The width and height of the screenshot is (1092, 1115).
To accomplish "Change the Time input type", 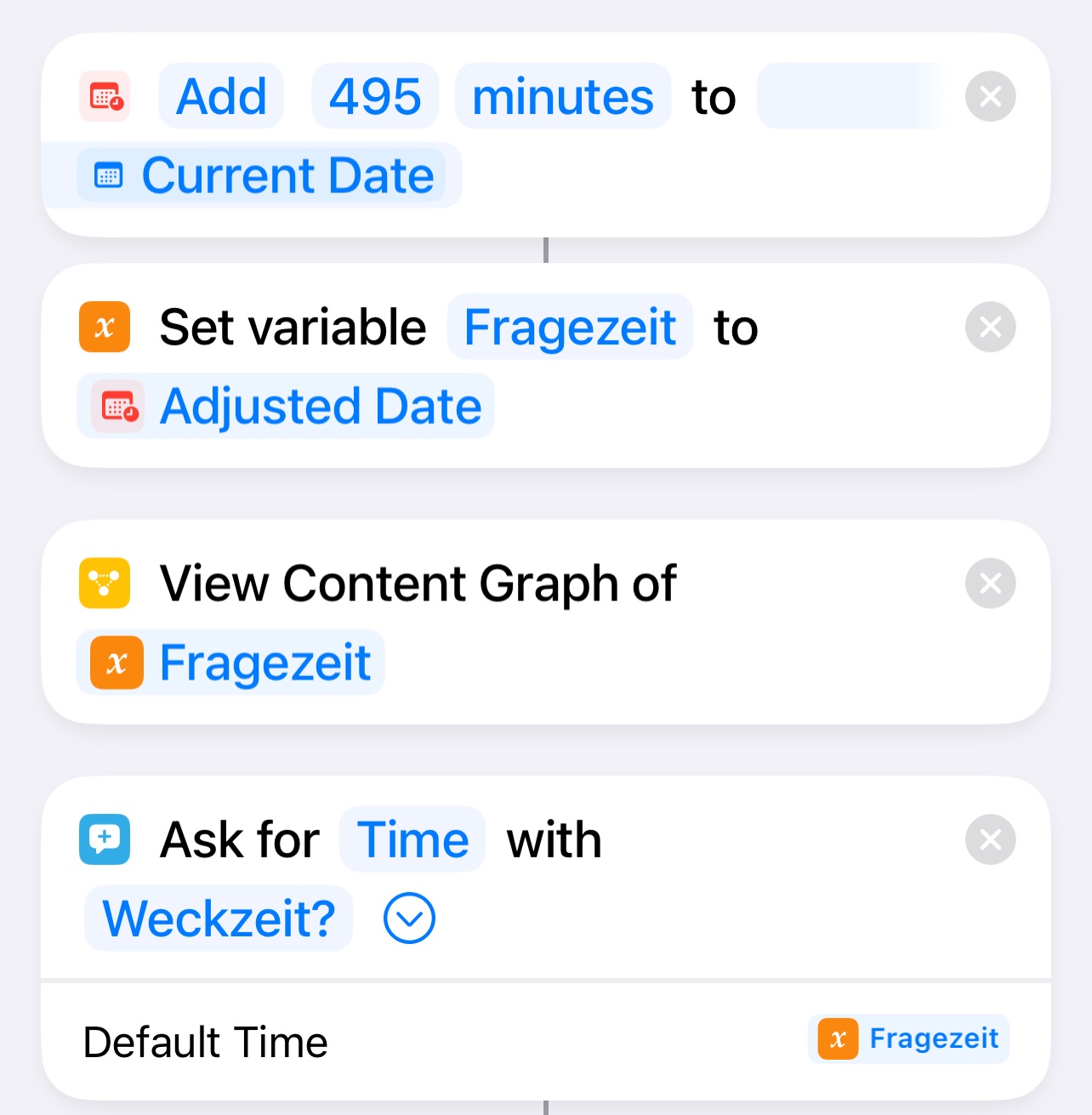I will coord(412,839).
